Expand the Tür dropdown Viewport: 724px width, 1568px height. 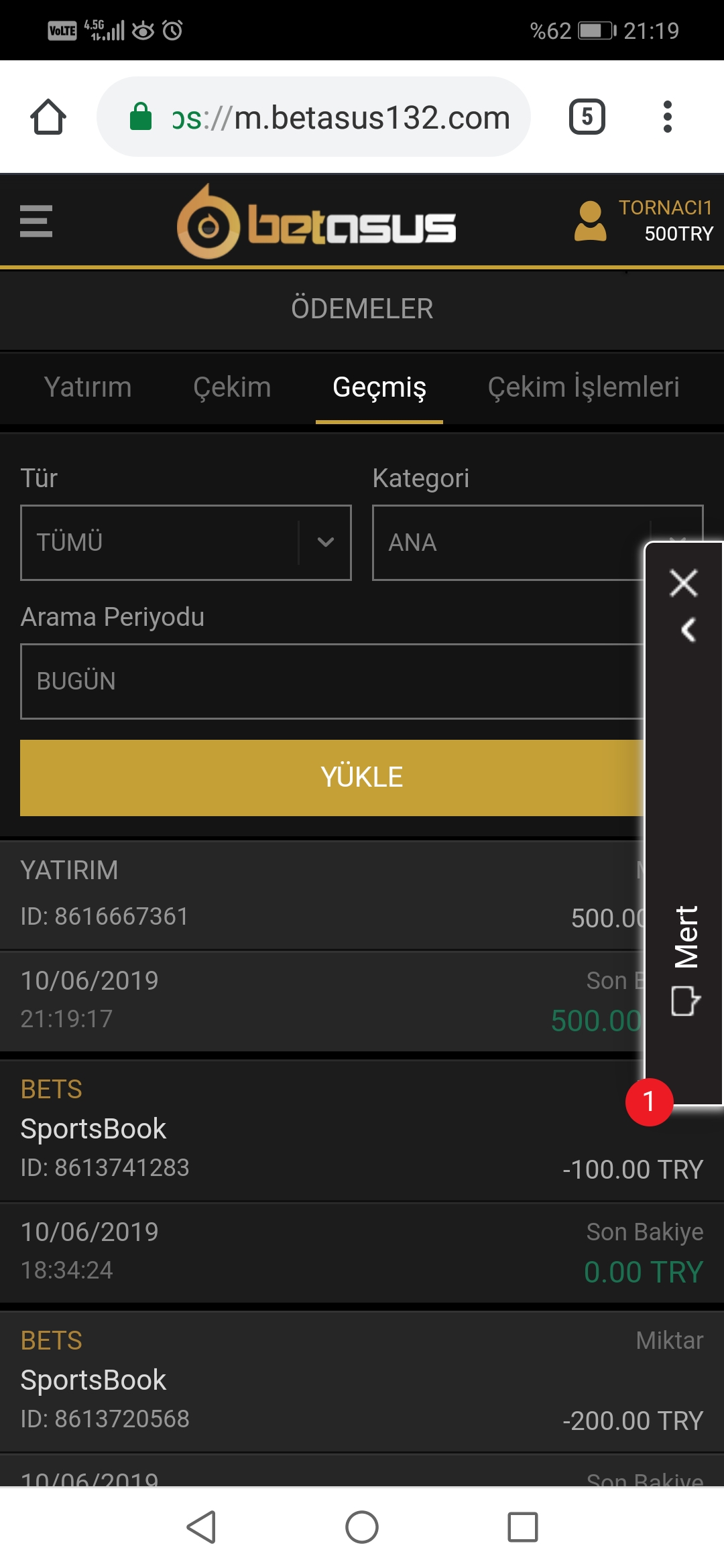[x=186, y=543]
